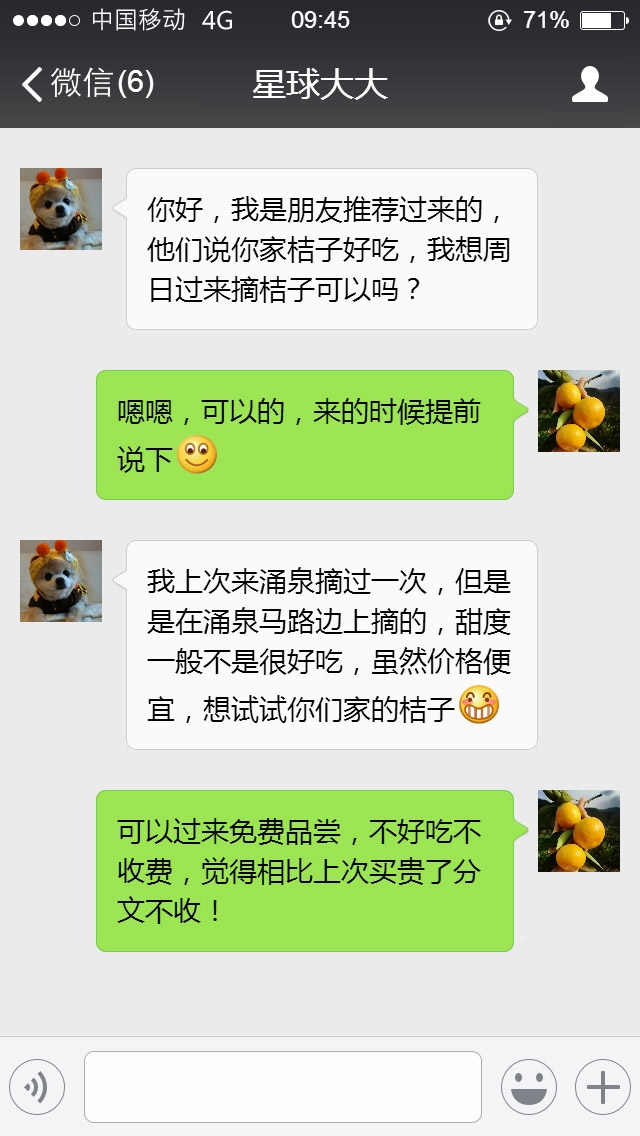This screenshot has height=1136, width=640.
Task: View sender's avatar beside the 你好 message
Action: 61,209
